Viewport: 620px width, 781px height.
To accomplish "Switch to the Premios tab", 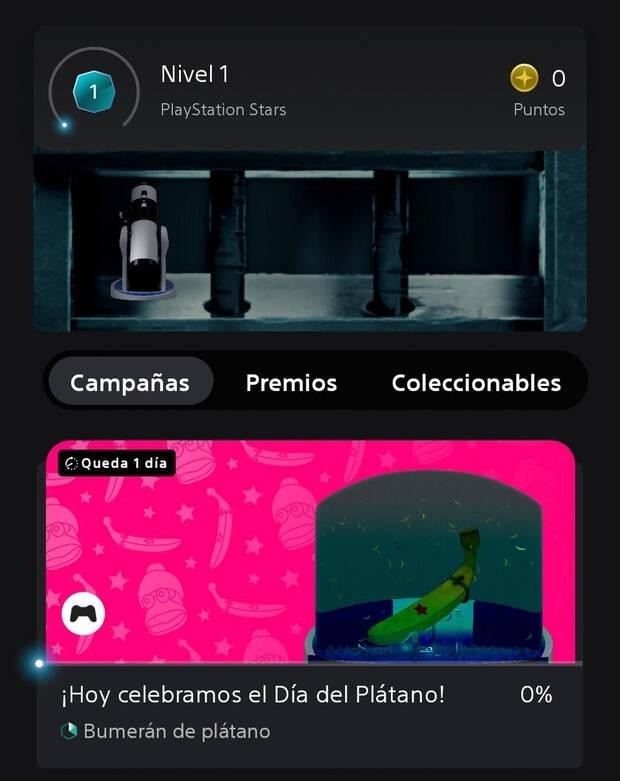I will pos(291,382).
